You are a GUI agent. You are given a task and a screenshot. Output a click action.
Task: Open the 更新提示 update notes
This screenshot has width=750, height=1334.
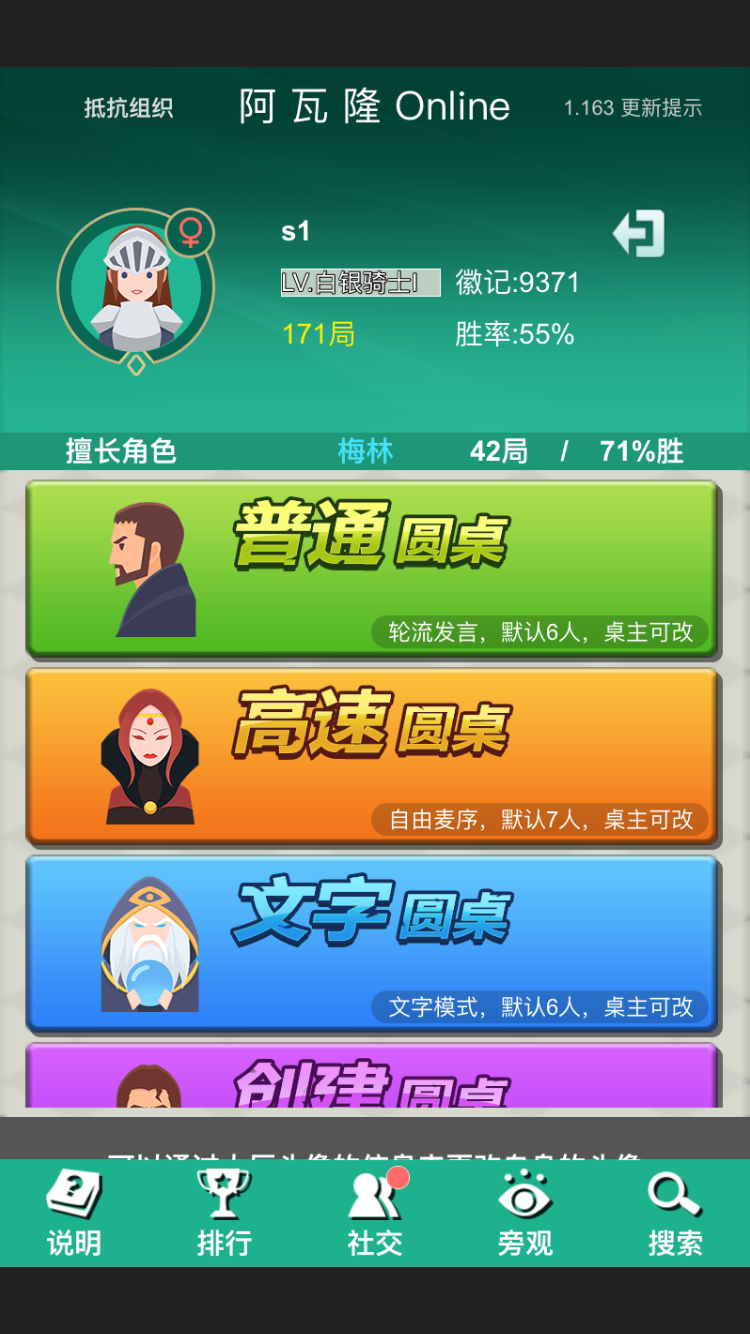pos(632,108)
